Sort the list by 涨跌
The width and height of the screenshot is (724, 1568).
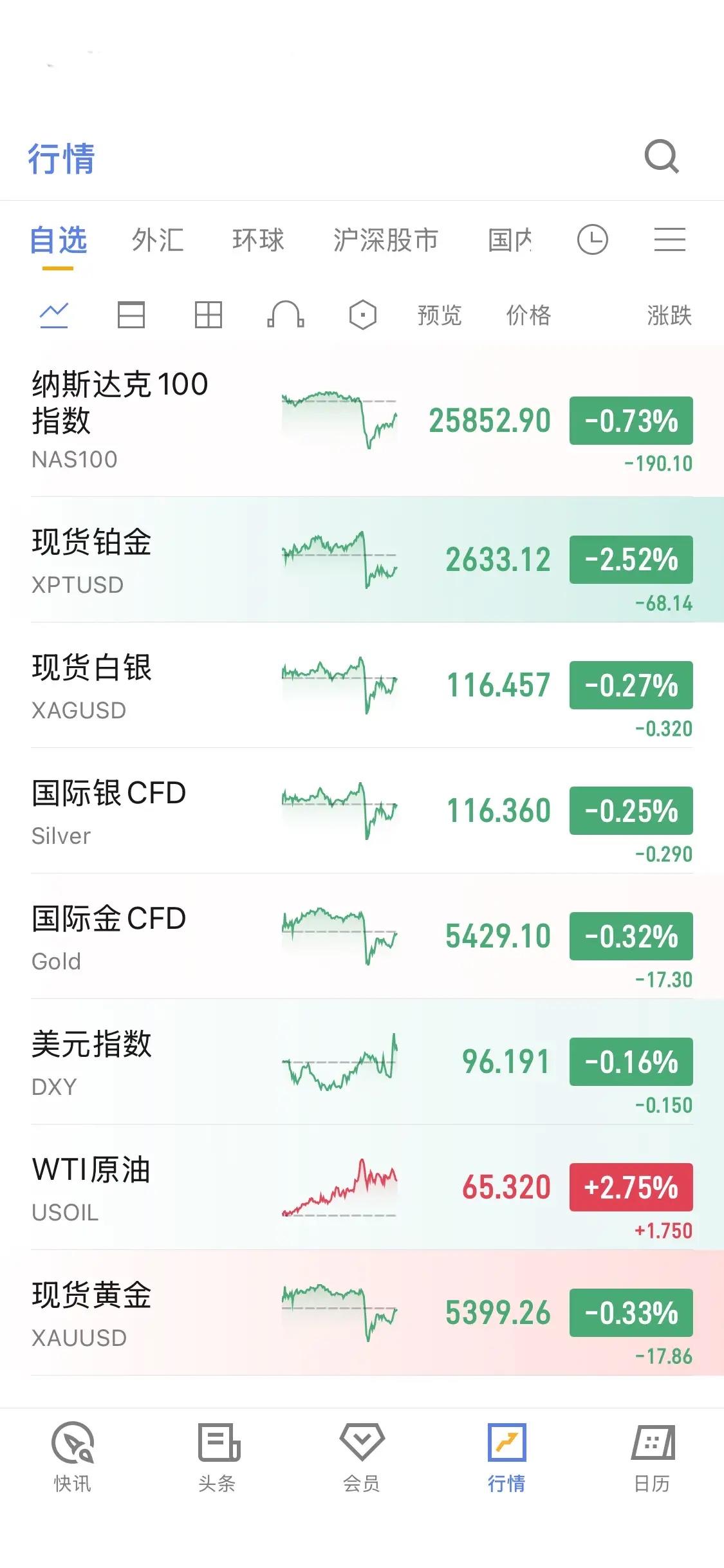[x=669, y=315]
